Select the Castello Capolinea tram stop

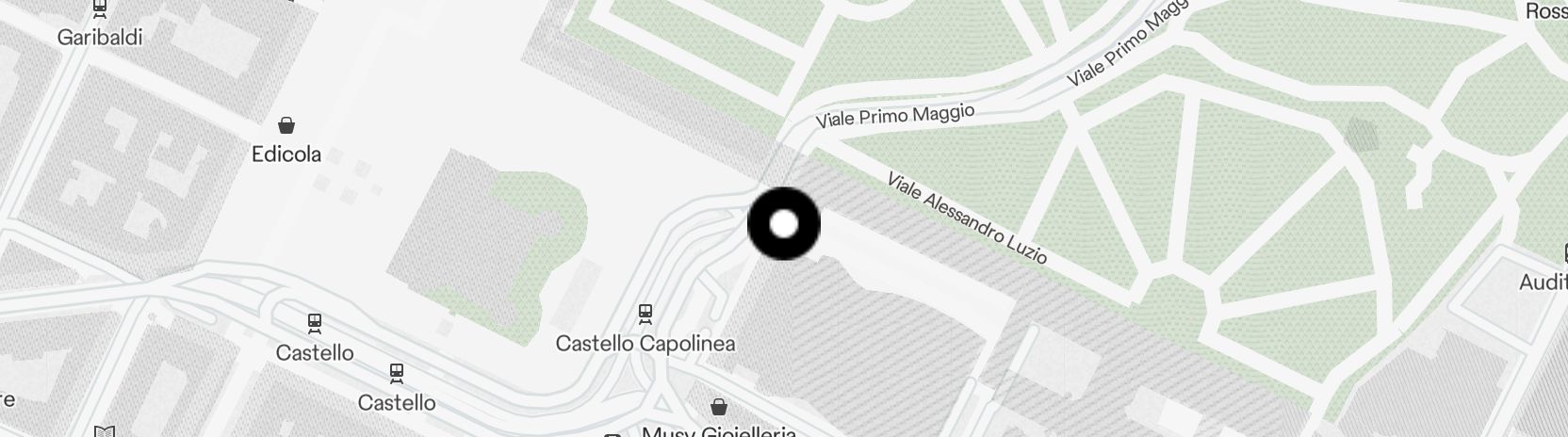(x=645, y=313)
